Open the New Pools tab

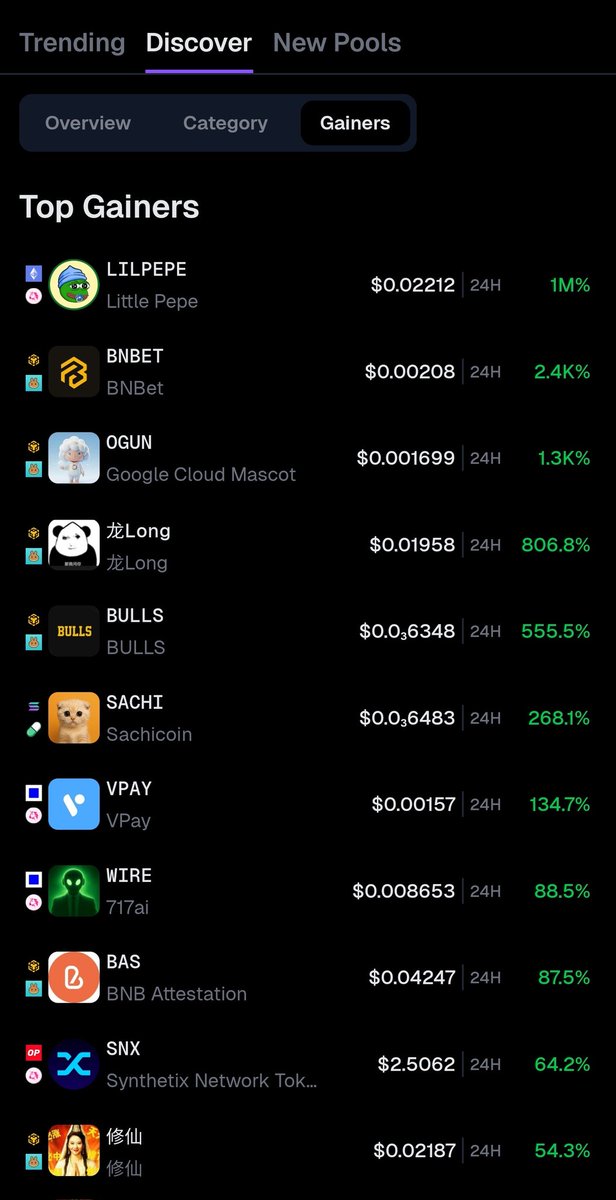click(337, 43)
